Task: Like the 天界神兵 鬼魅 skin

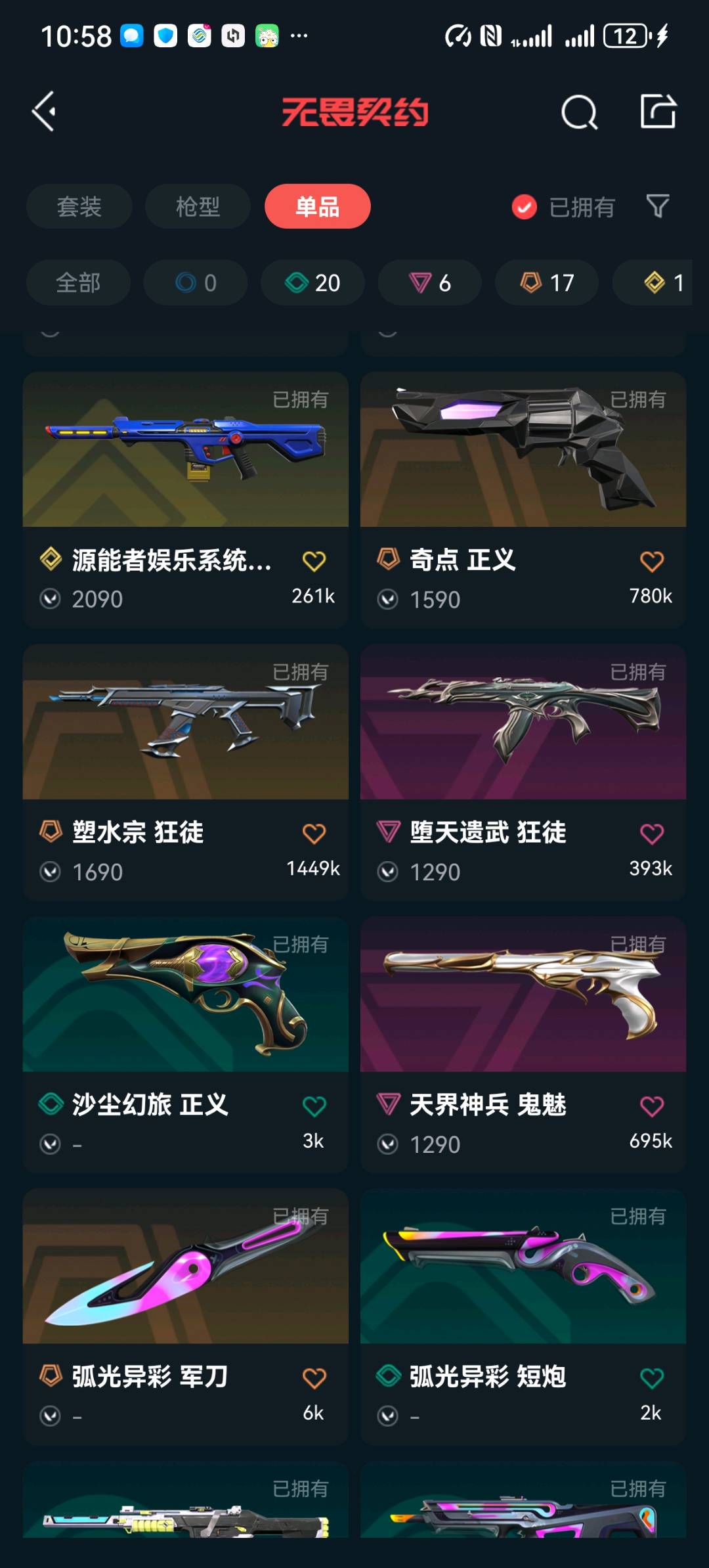Action: (651, 1107)
